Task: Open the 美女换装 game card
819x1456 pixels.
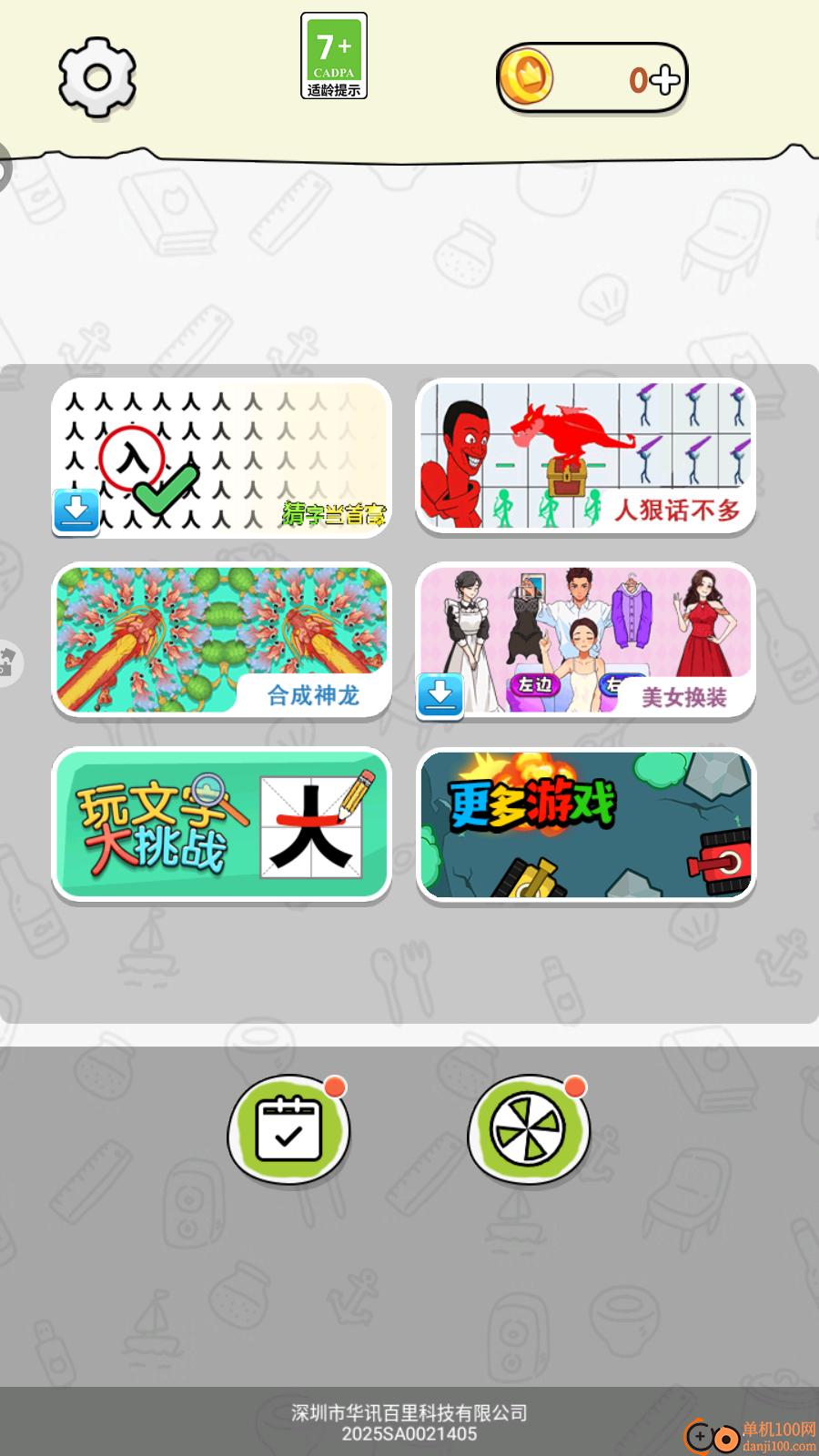Action: pos(585,641)
